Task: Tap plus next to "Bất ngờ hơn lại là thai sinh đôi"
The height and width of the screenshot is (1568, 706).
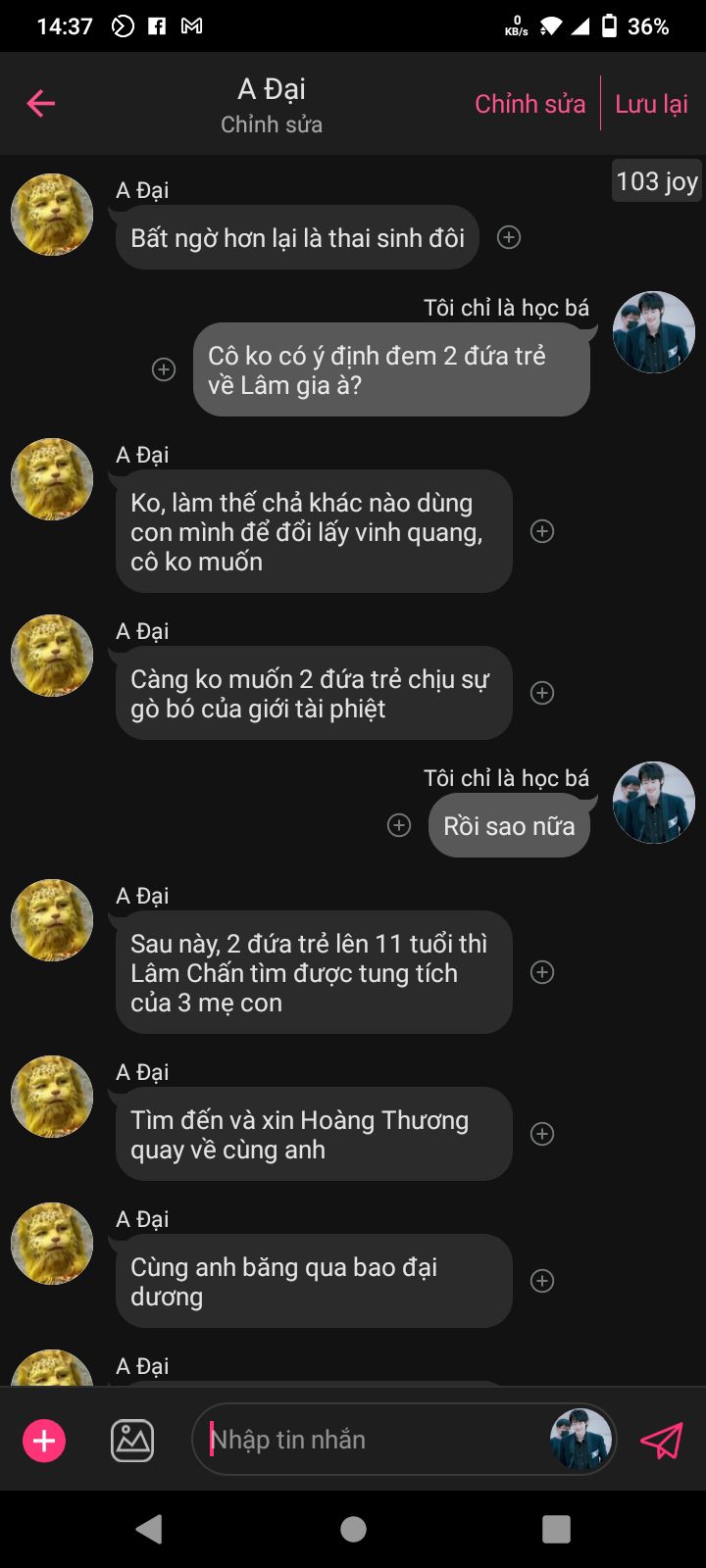Action: (x=509, y=237)
